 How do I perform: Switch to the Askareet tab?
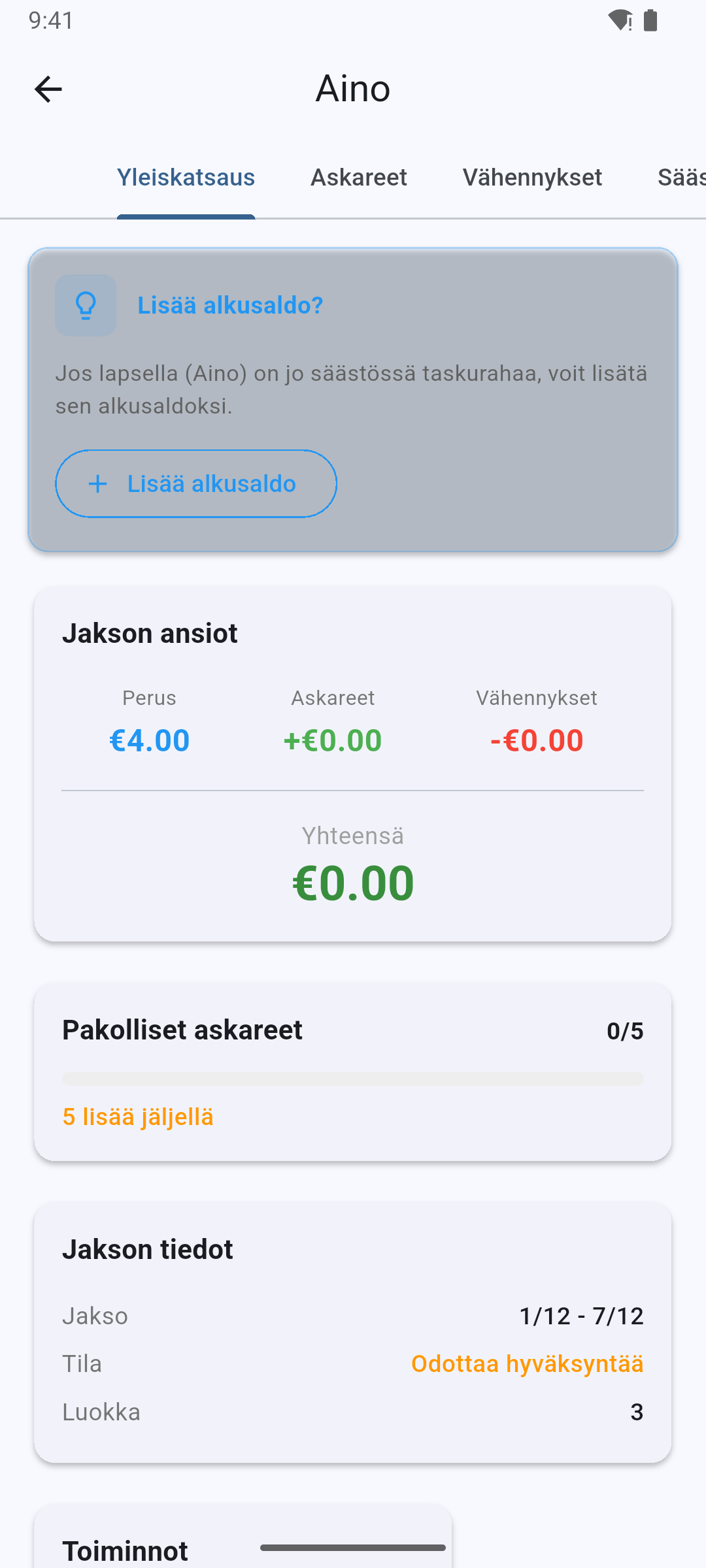coord(358,177)
